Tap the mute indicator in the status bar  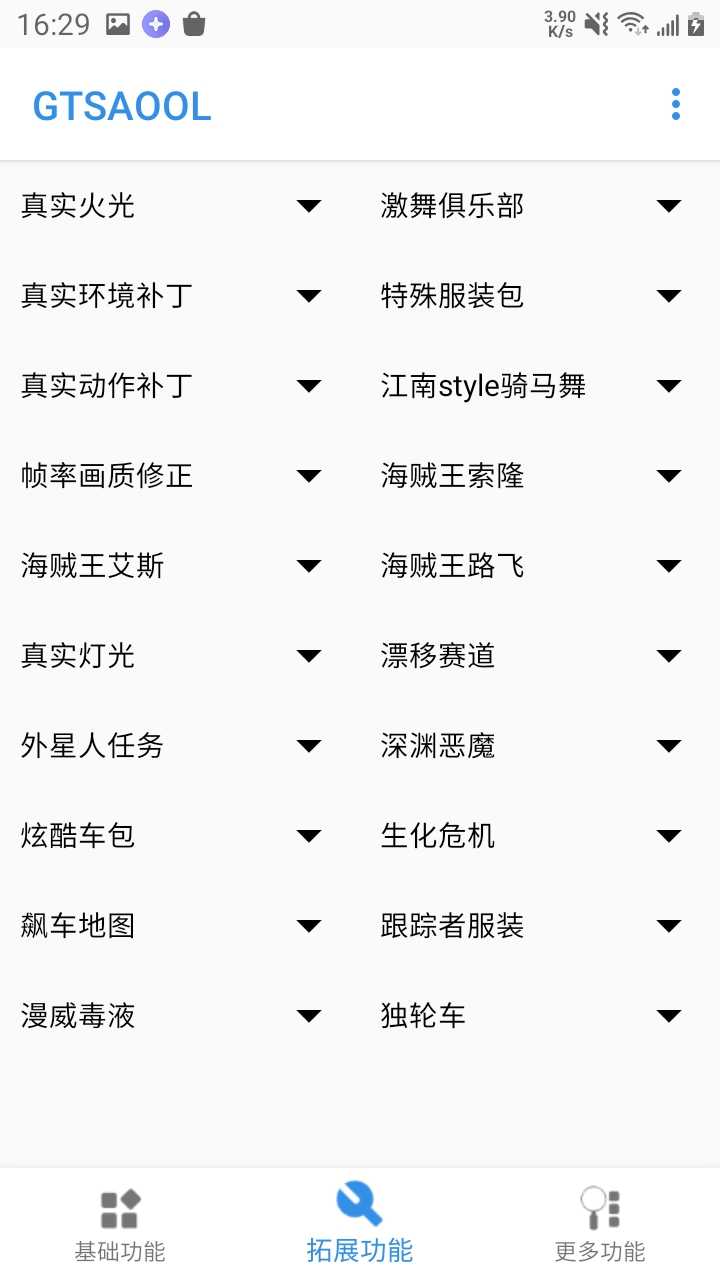(x=596, y=22)
